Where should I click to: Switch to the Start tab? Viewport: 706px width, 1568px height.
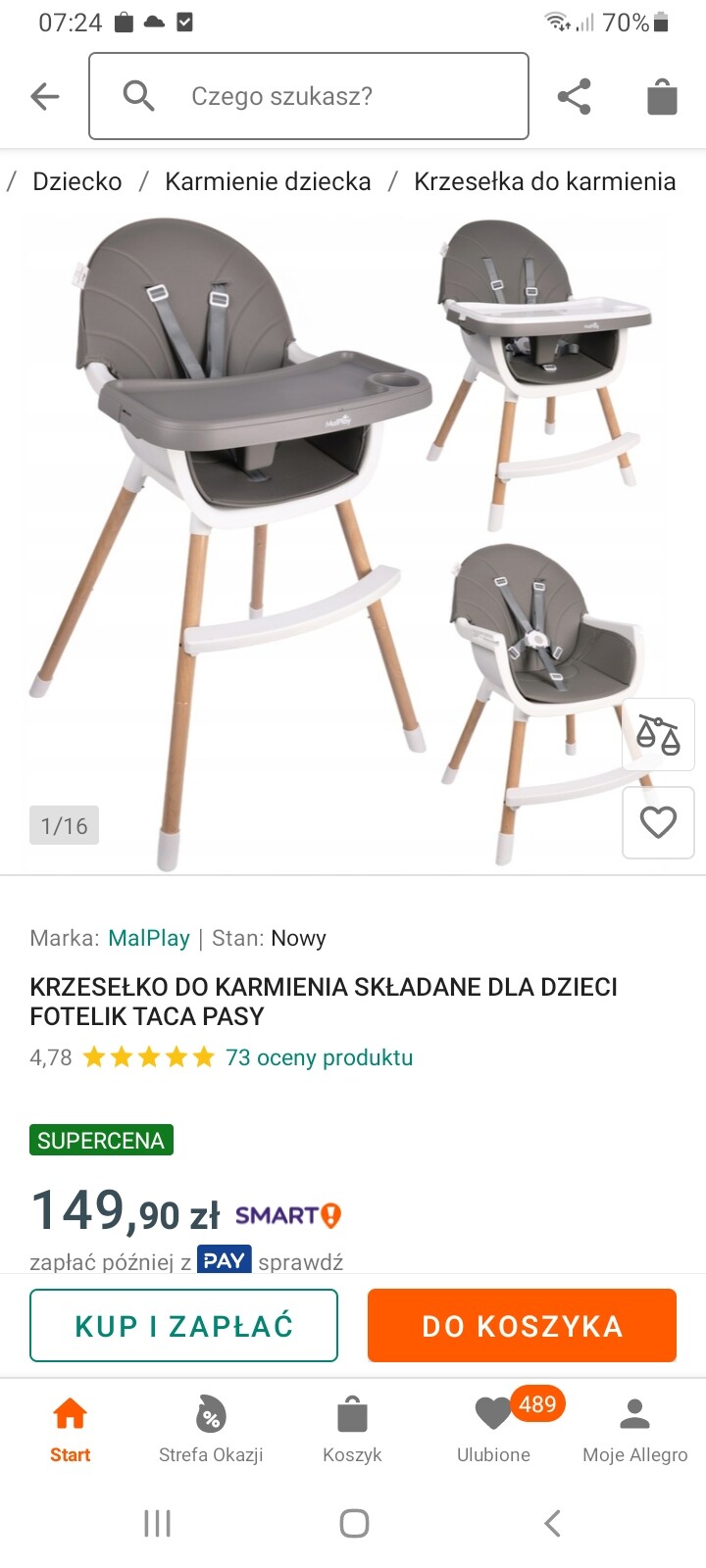click(x=70, y=1429)
